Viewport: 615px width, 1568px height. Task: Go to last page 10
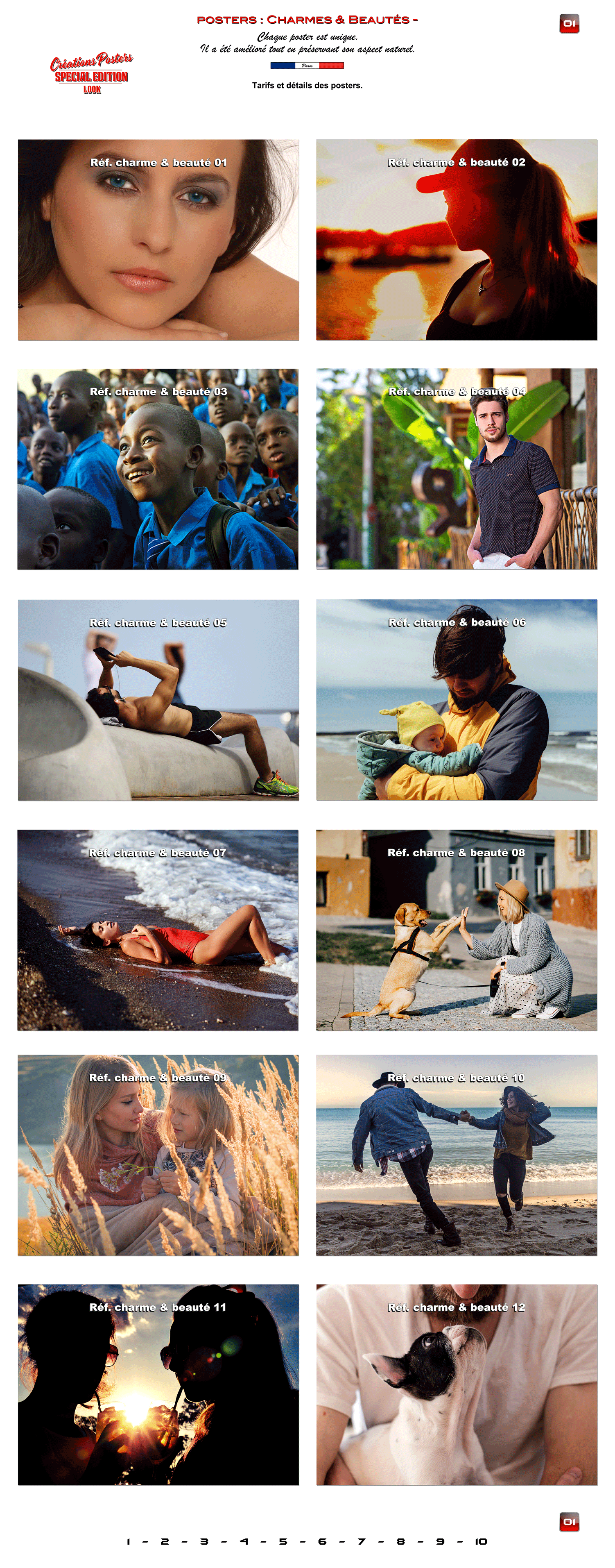[481, 1541]
